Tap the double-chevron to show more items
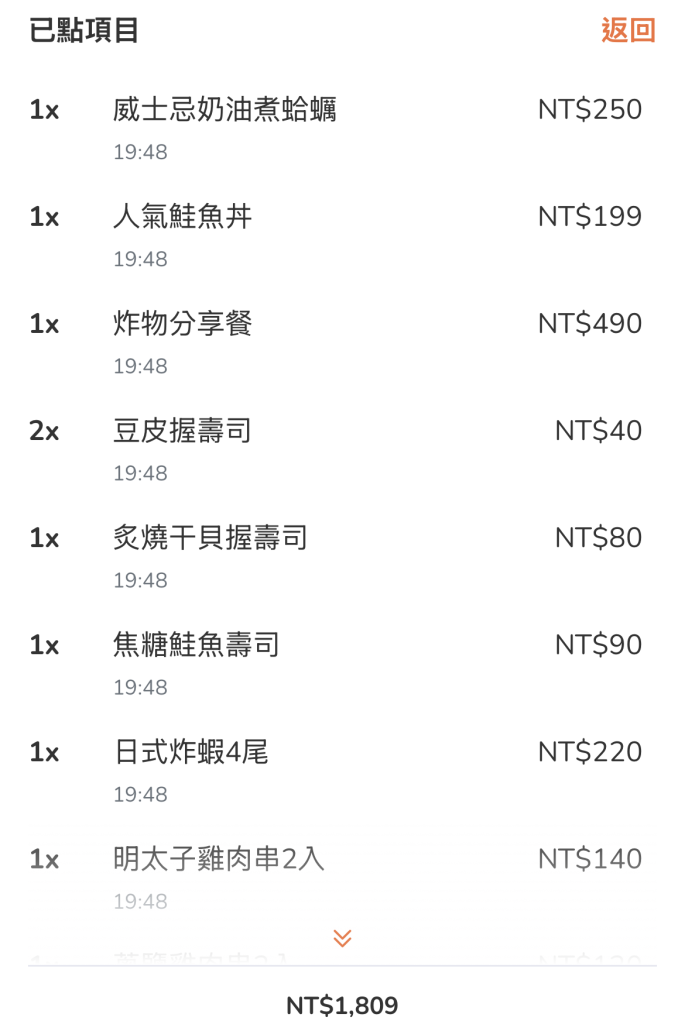This screenshot has width=685, height=1024. [342, 938]
